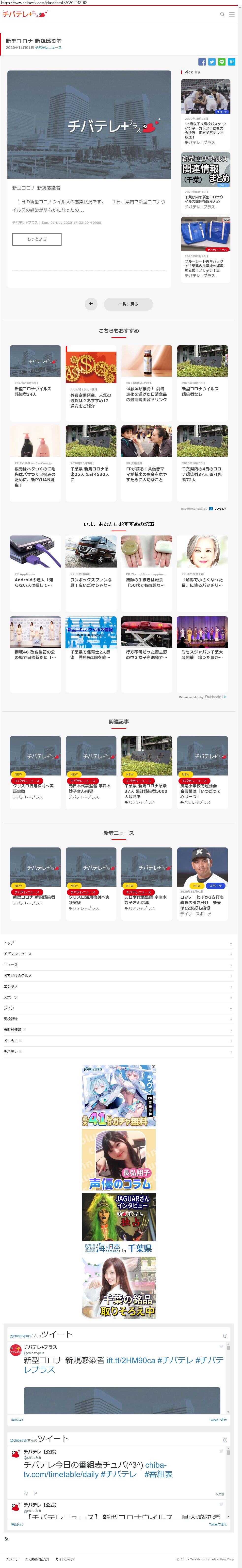Open the hamburger menu
The height and width of the screenshot is (1568, 242).
click(232, 14)
